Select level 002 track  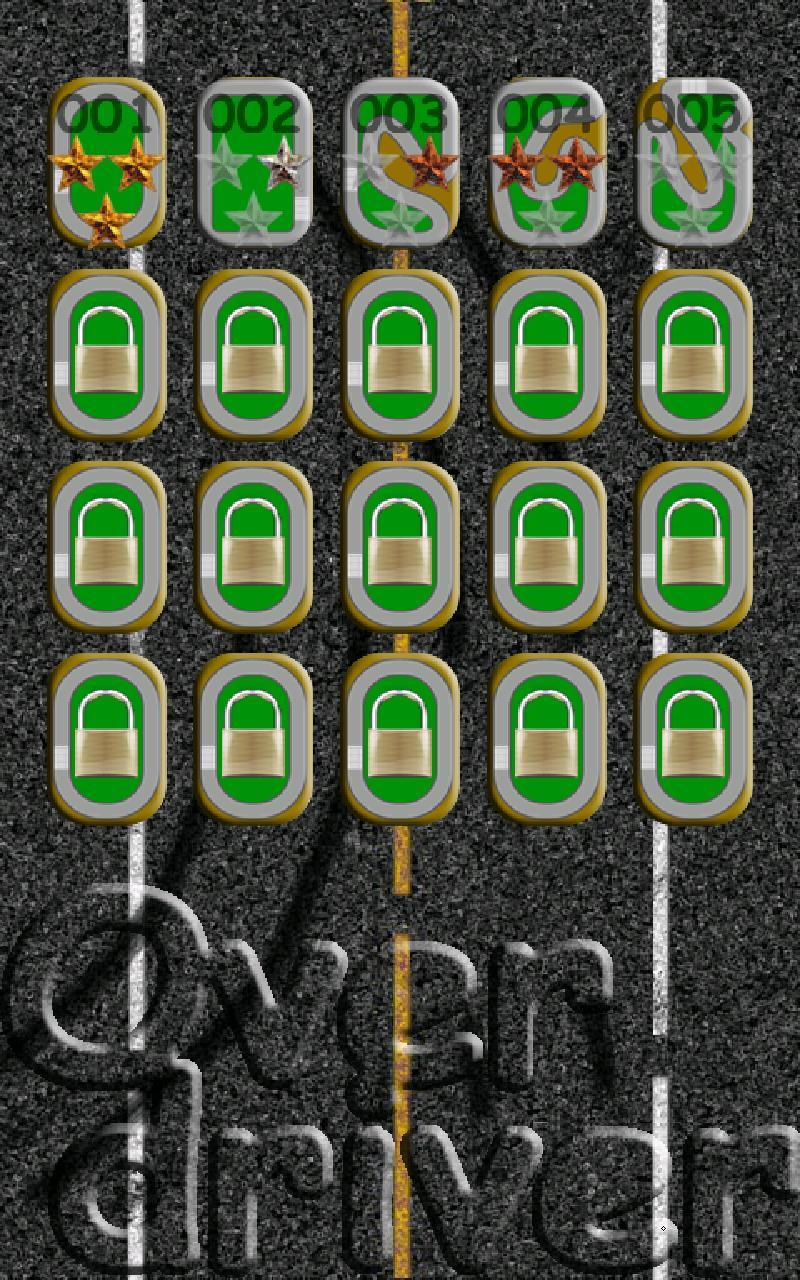[x=254, y=163]
